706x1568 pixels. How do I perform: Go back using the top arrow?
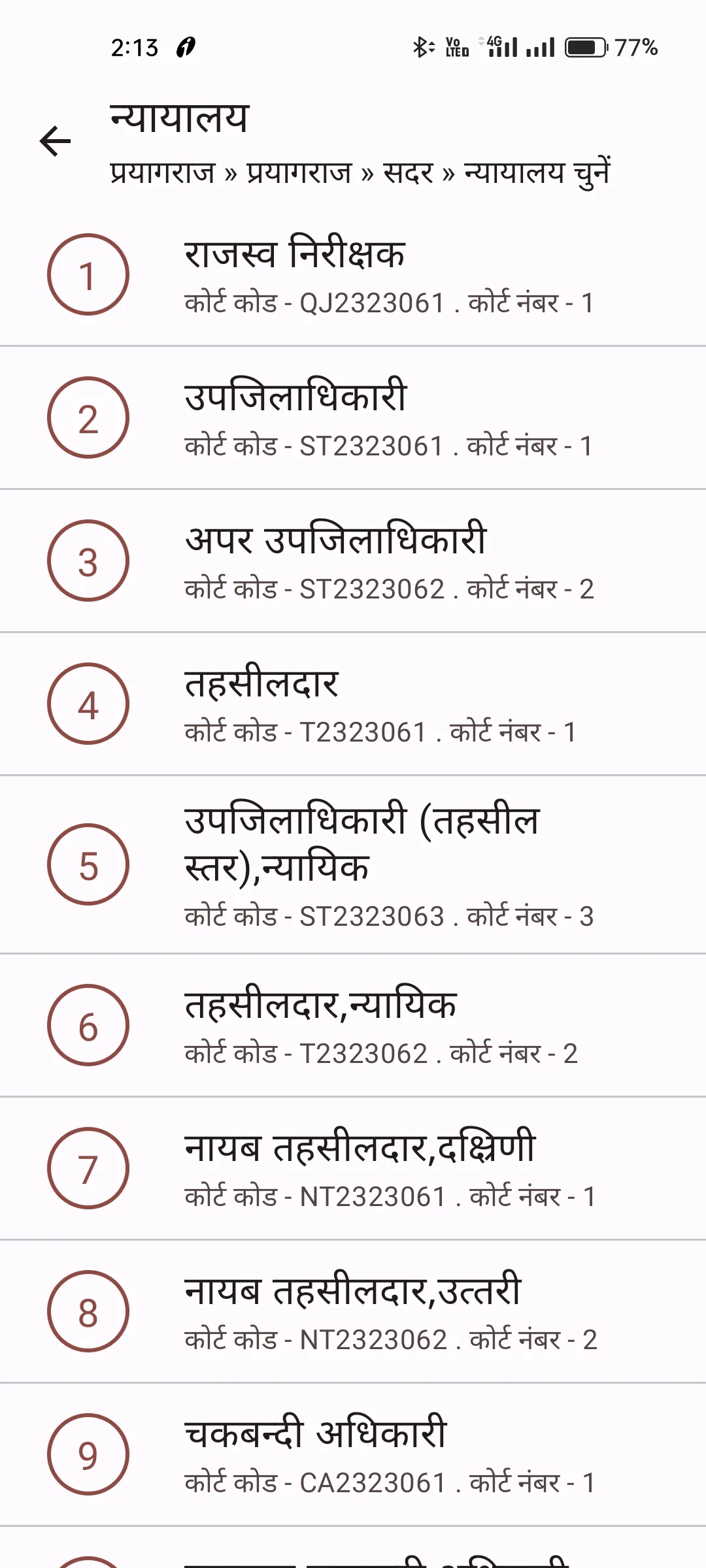(56, 142)
